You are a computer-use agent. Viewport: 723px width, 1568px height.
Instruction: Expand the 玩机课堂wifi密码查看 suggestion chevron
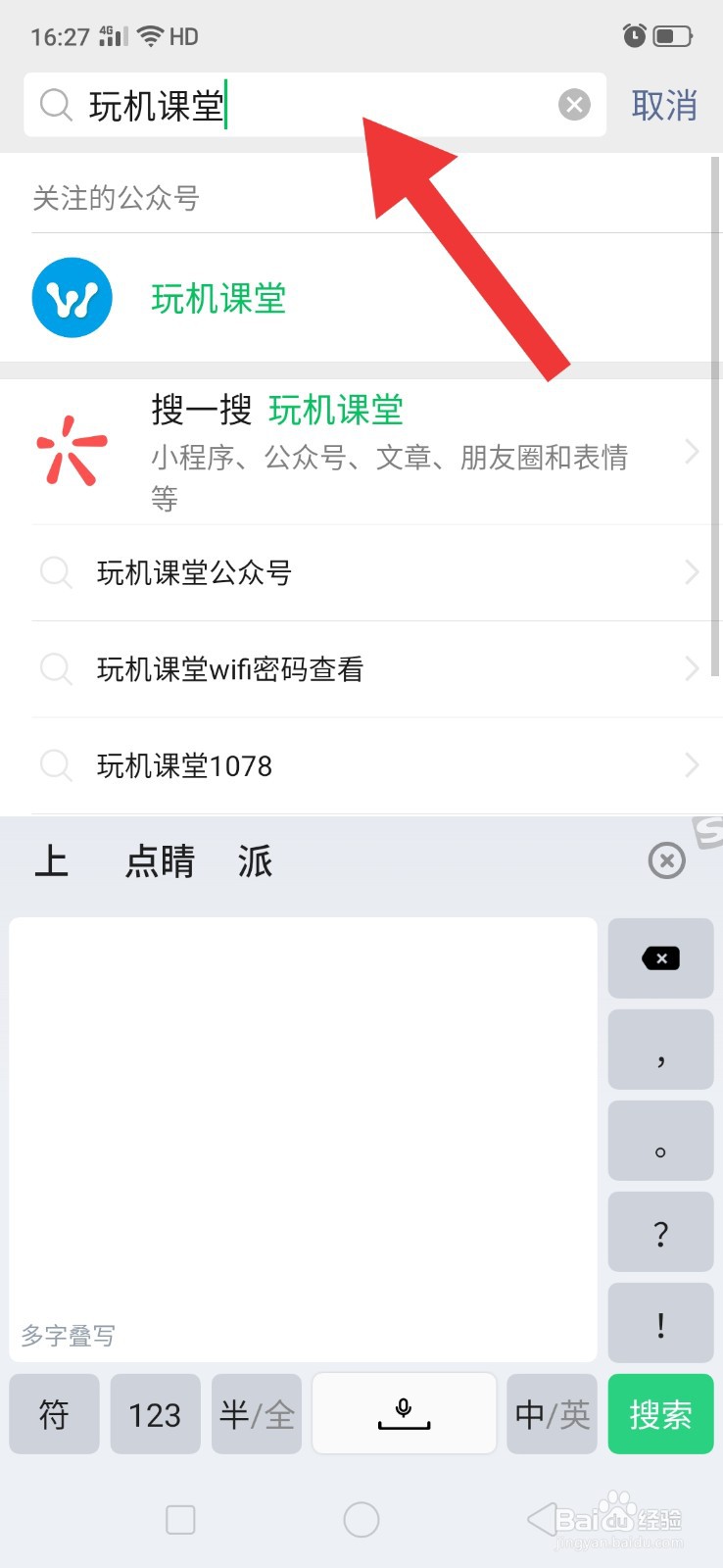coord(693,668)
